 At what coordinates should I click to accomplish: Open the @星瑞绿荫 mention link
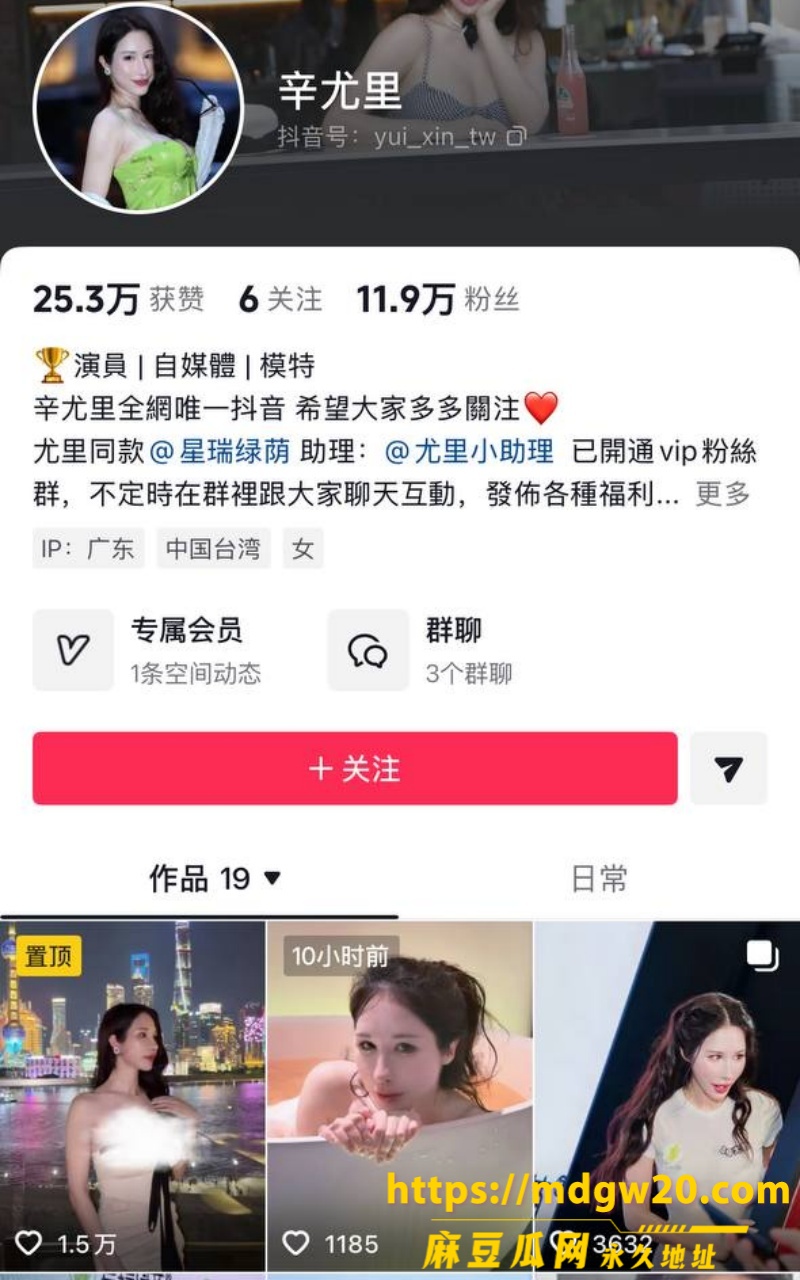coord(220,452)
